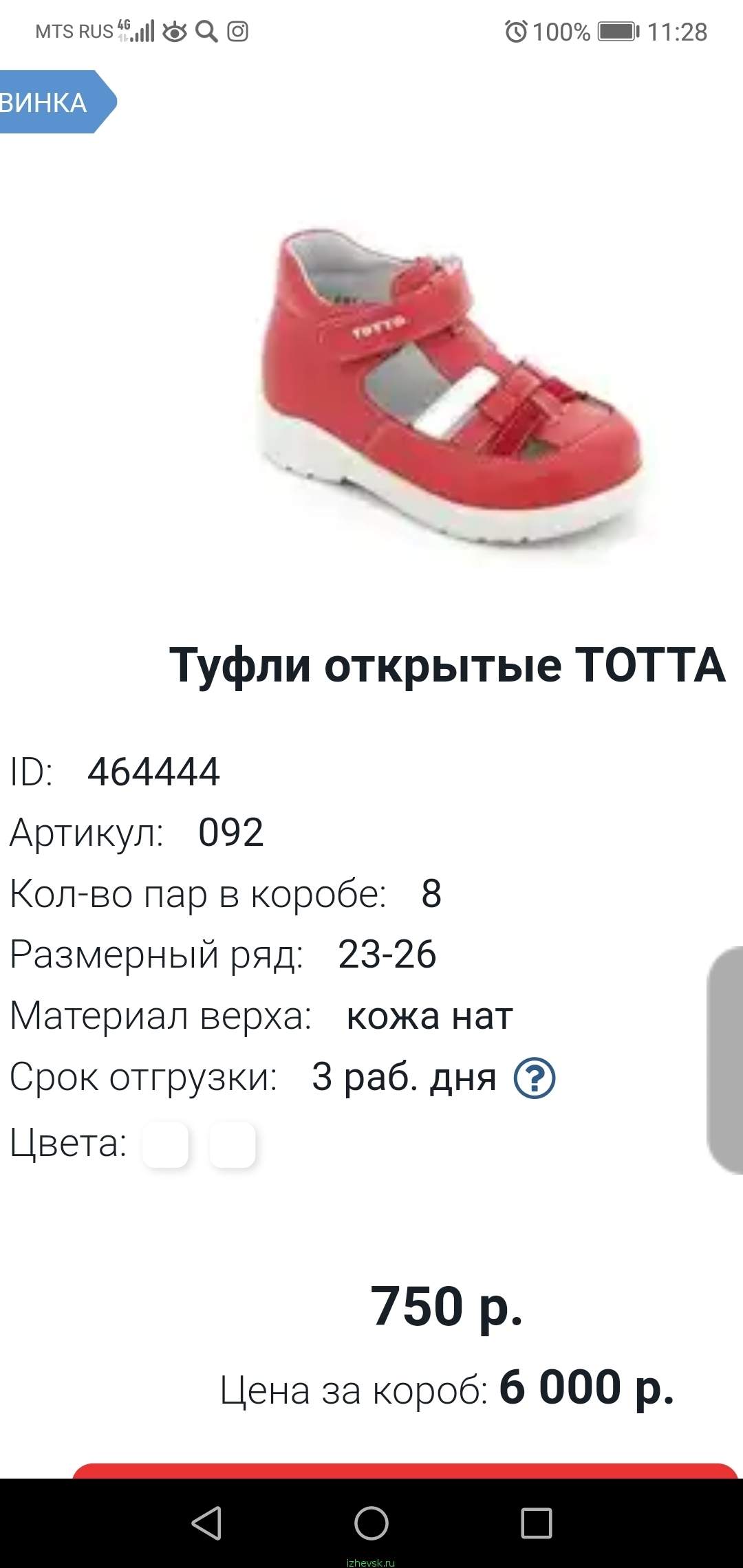
Task: Go back using the system back button
Action: click(x=206, y=1523)
